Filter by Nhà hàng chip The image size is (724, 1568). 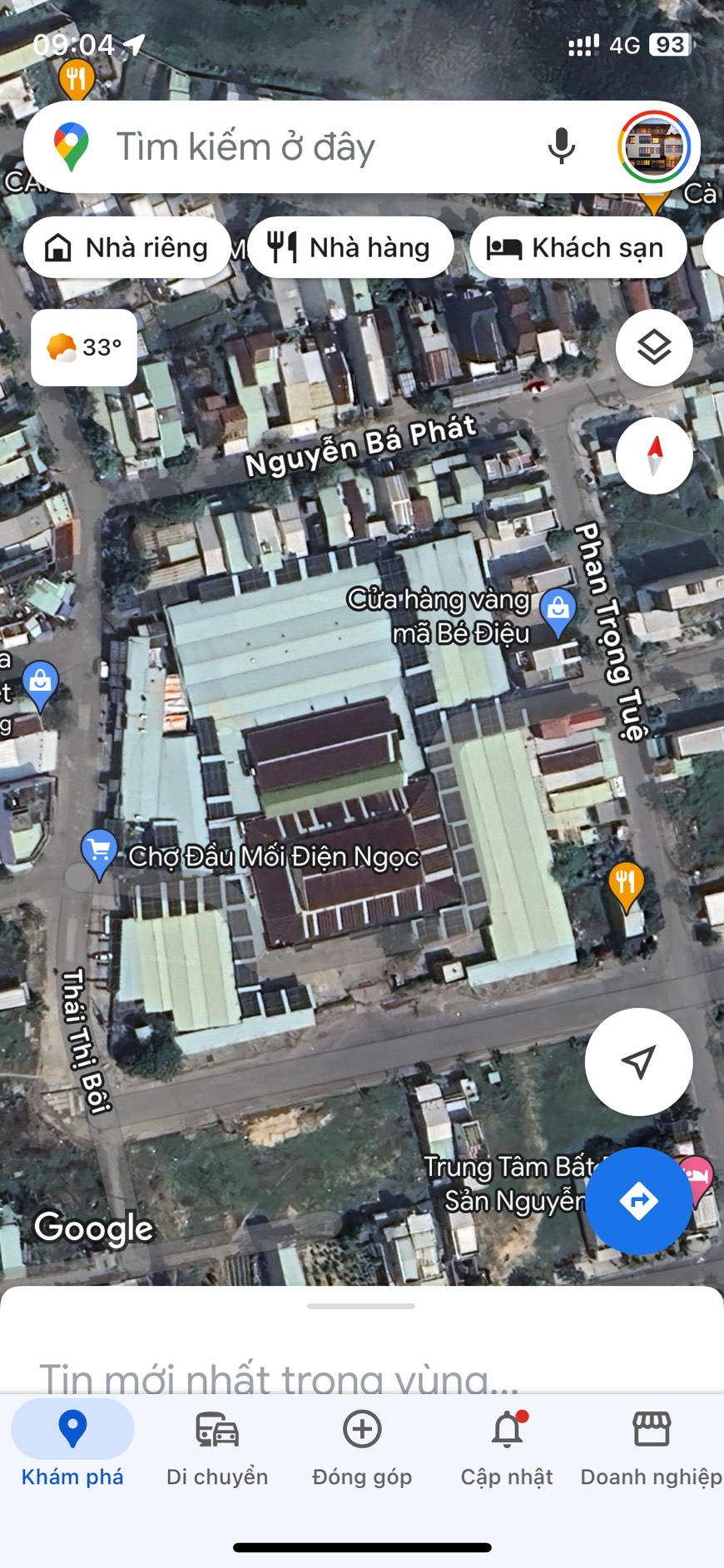tap(350, 248)
